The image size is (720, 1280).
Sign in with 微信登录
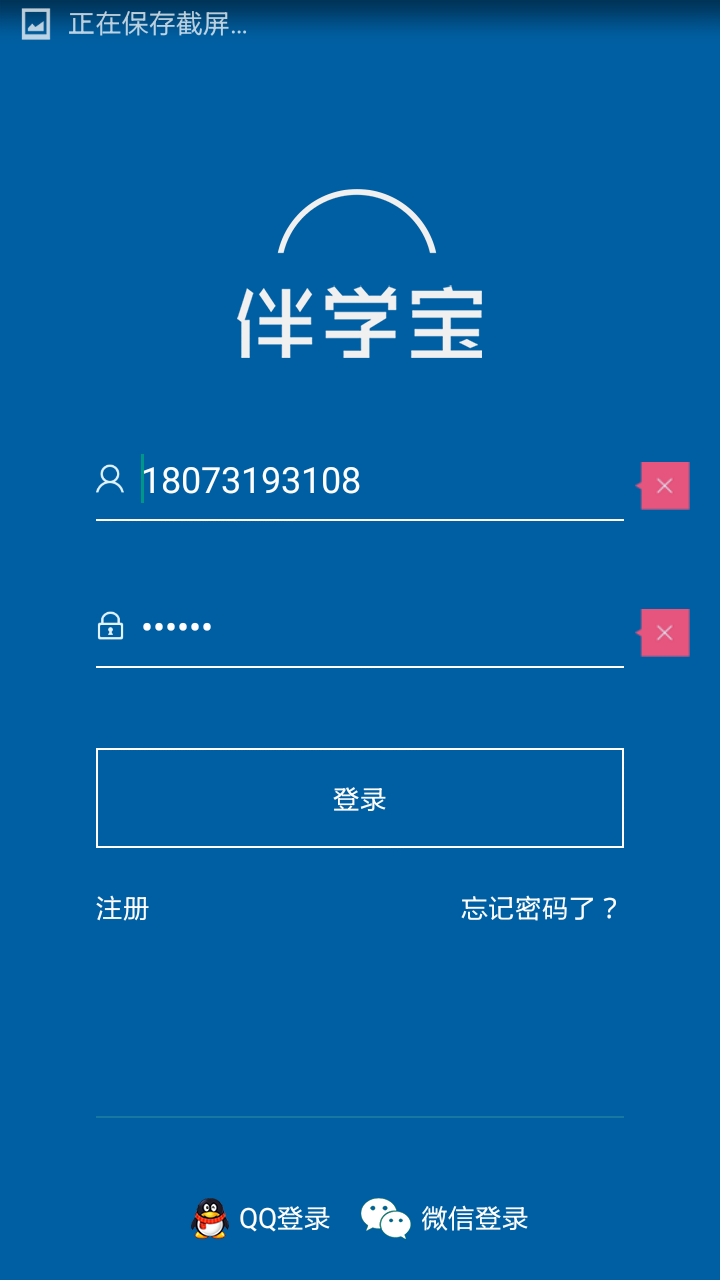(x=445, y=1218)
